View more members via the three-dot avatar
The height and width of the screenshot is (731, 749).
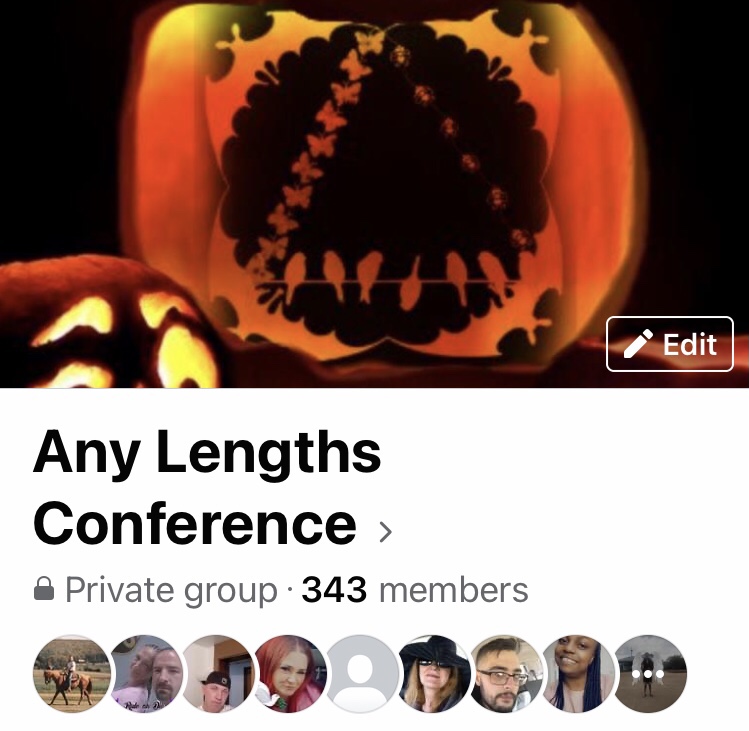point(649,674)
